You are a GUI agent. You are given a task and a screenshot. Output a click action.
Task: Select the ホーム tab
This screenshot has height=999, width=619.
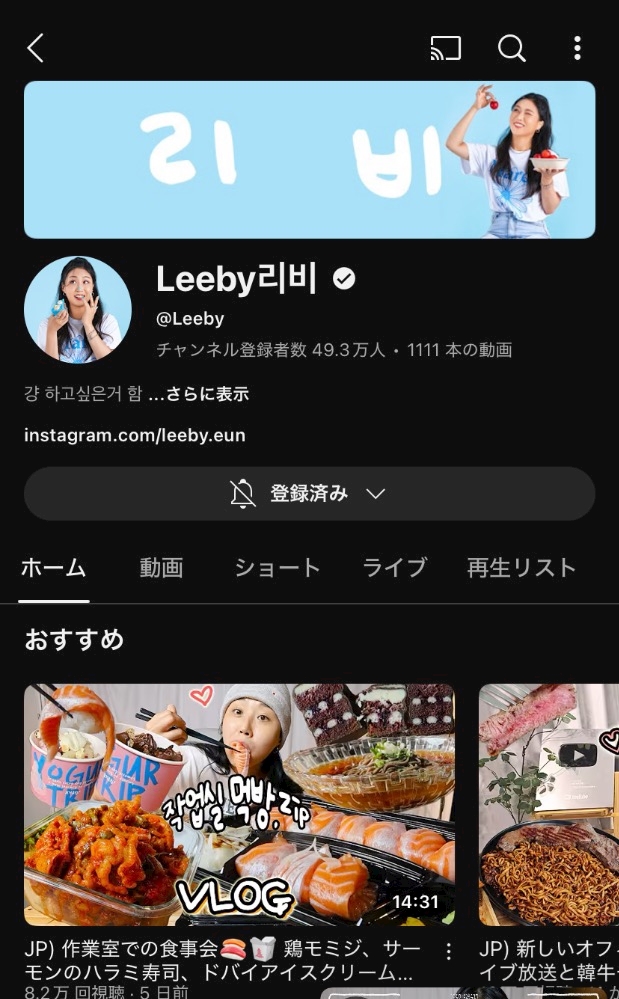click(x=54, y=568)
